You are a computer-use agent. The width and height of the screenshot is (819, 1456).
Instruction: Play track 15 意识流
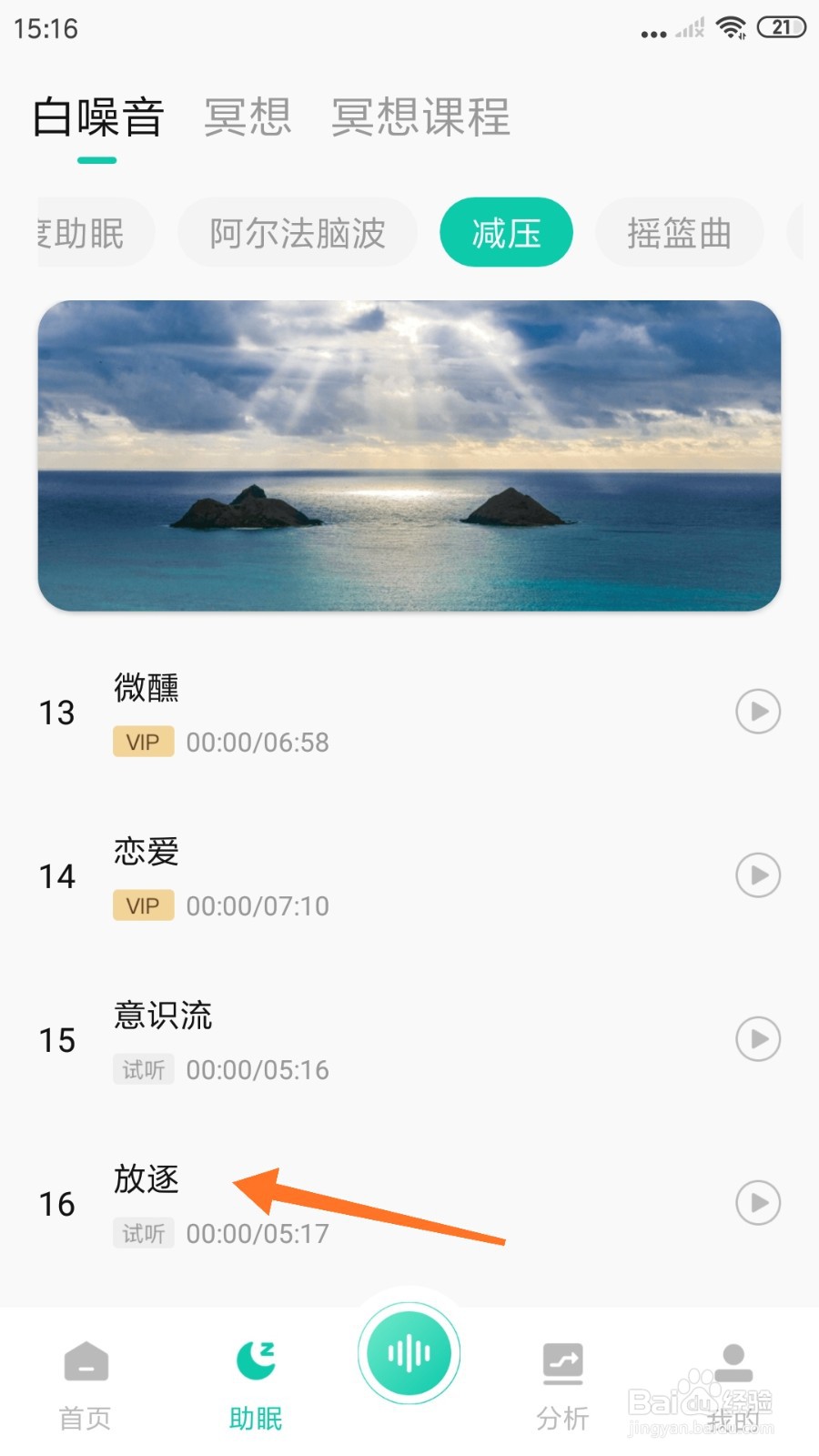coord(758,1039)
